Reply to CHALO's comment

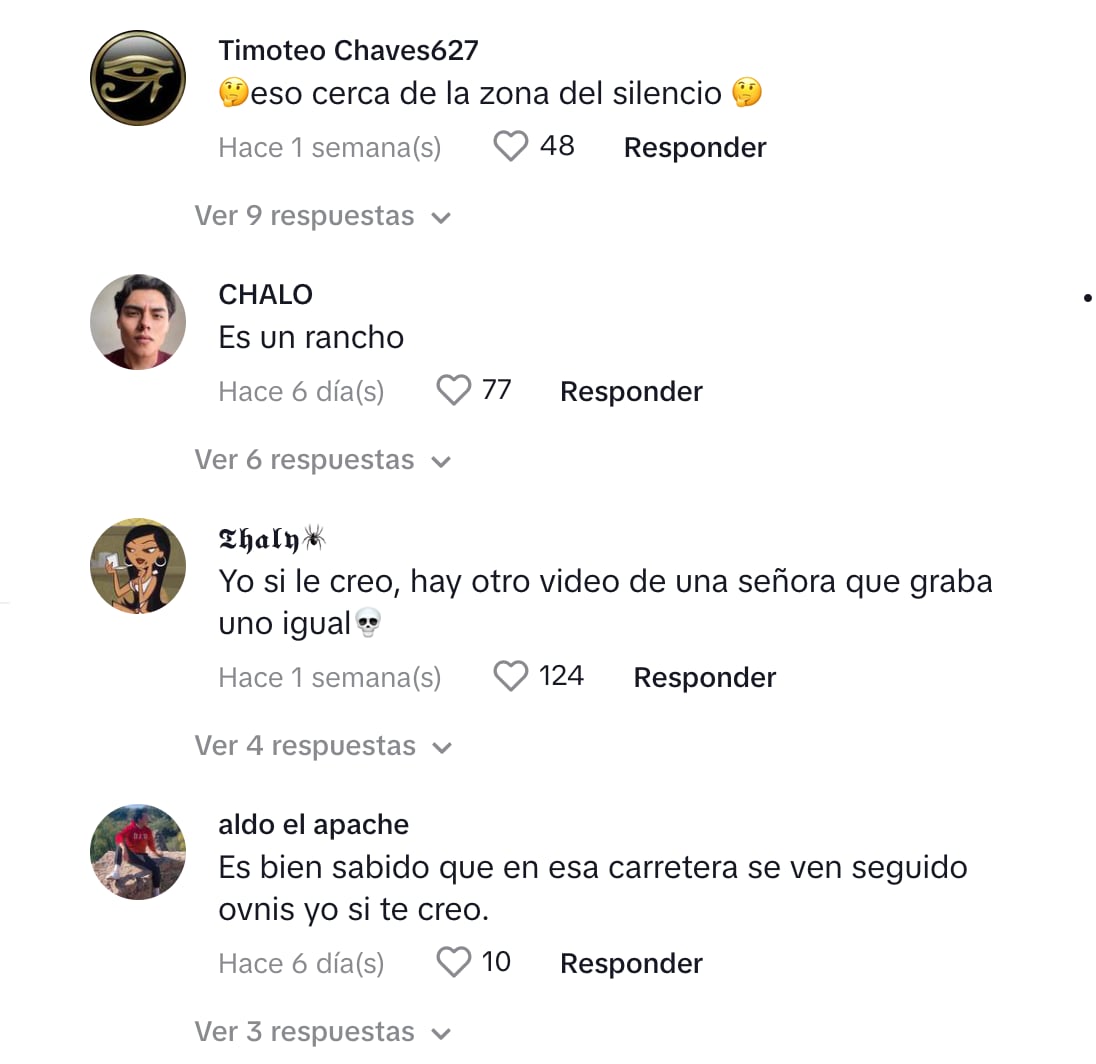coord(630,391)
